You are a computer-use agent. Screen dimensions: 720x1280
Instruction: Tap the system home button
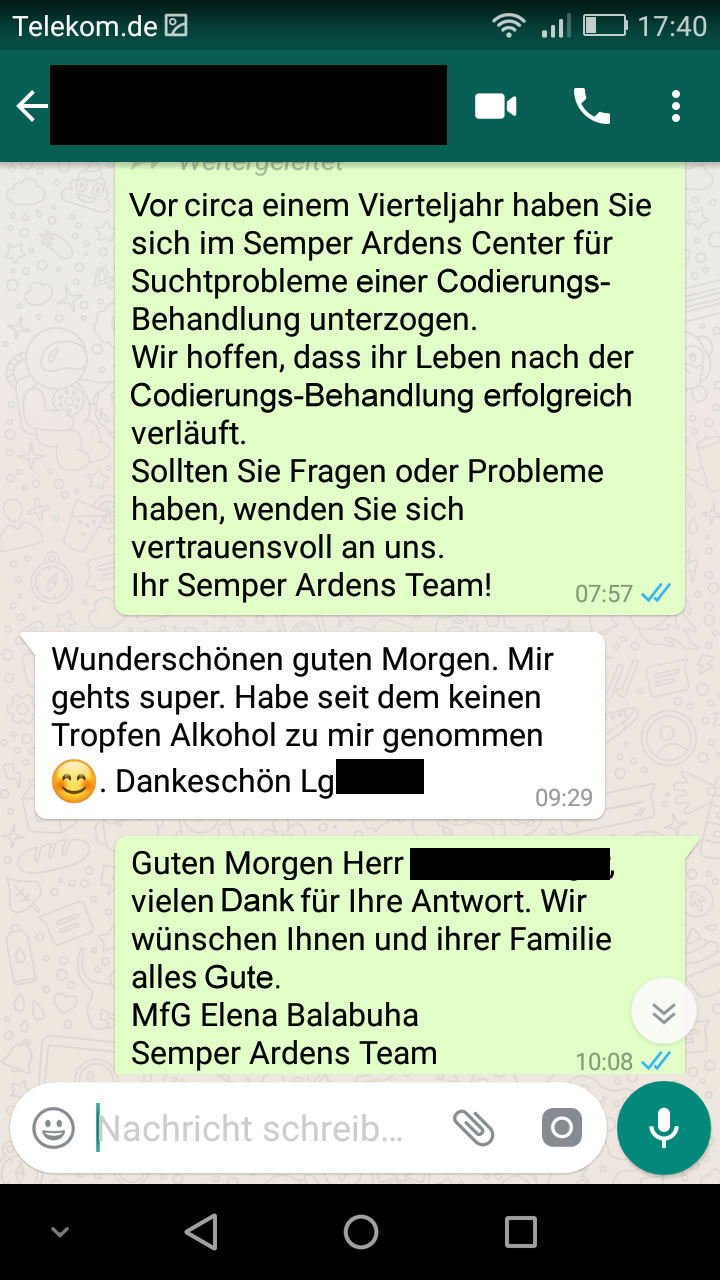360,1232
